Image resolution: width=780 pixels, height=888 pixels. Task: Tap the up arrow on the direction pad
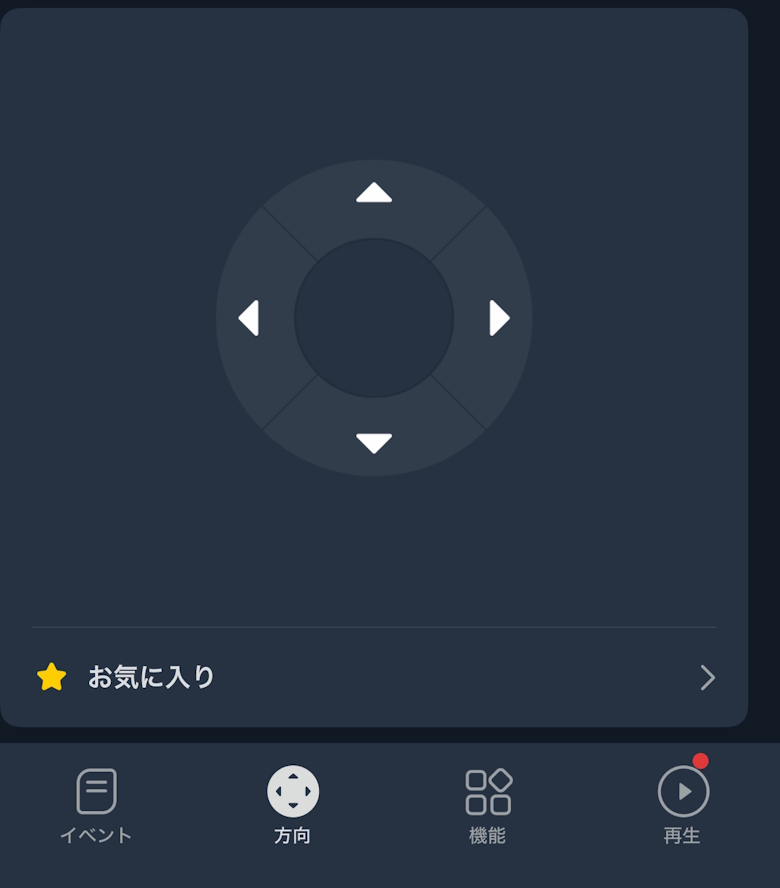(x=374, y=193)
